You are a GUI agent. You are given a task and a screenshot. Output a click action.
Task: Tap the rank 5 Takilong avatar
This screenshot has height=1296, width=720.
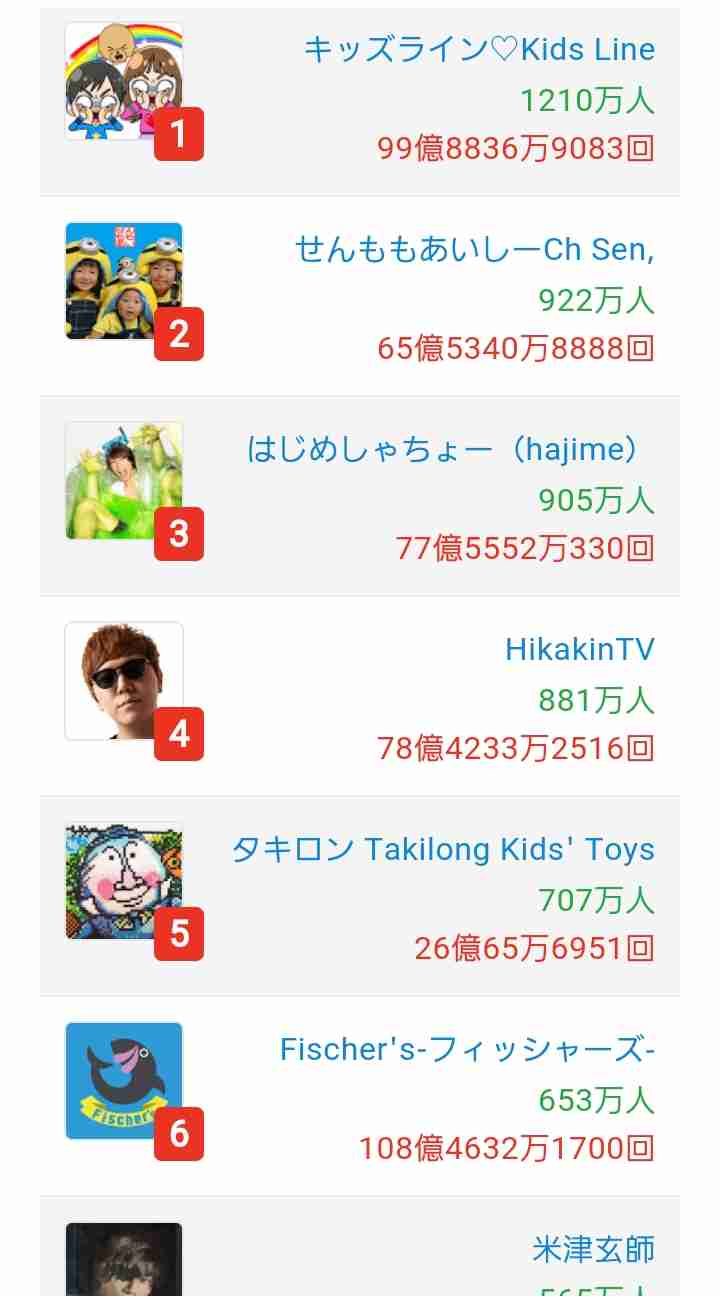(x=124, y=881)
